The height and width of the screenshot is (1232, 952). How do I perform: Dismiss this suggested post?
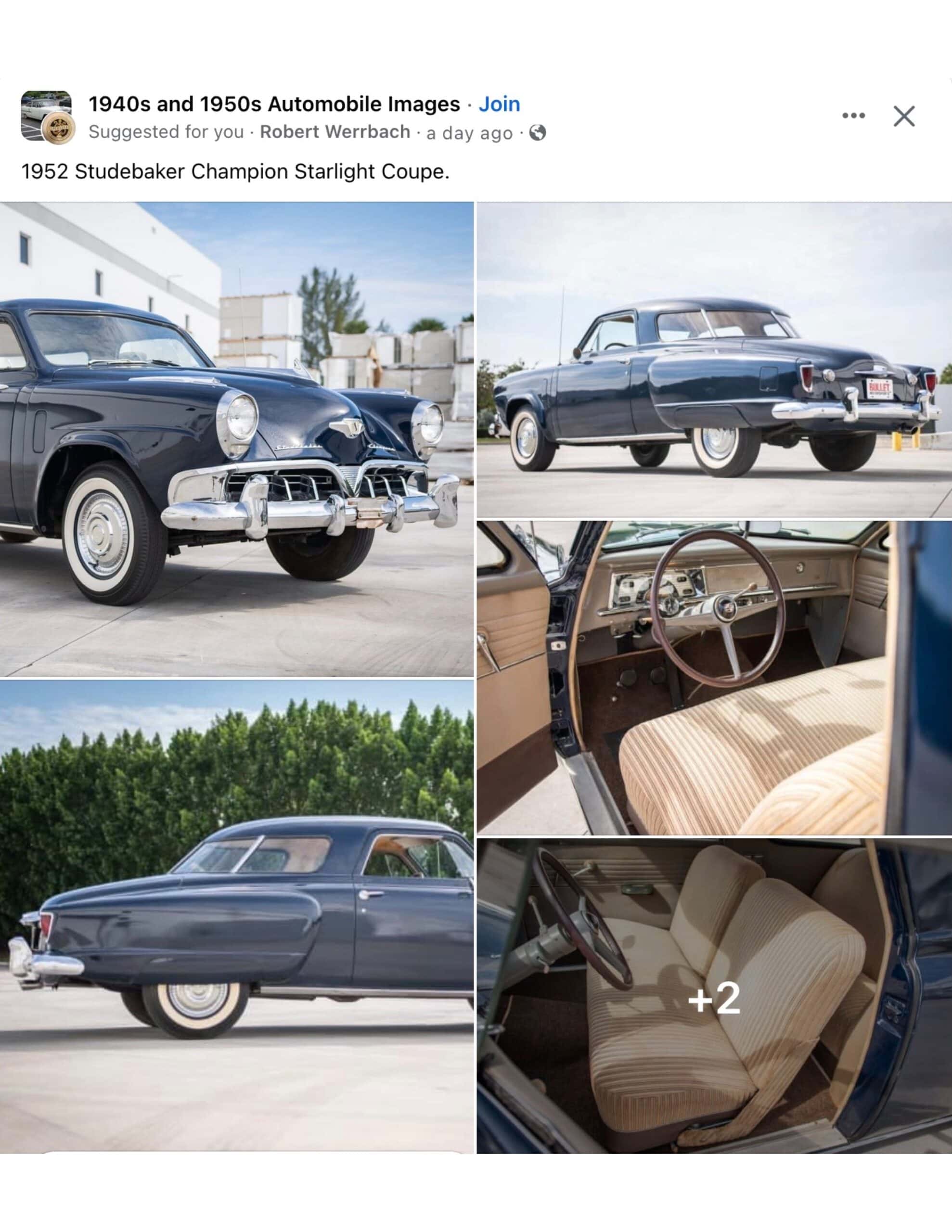tap(904, 116)
